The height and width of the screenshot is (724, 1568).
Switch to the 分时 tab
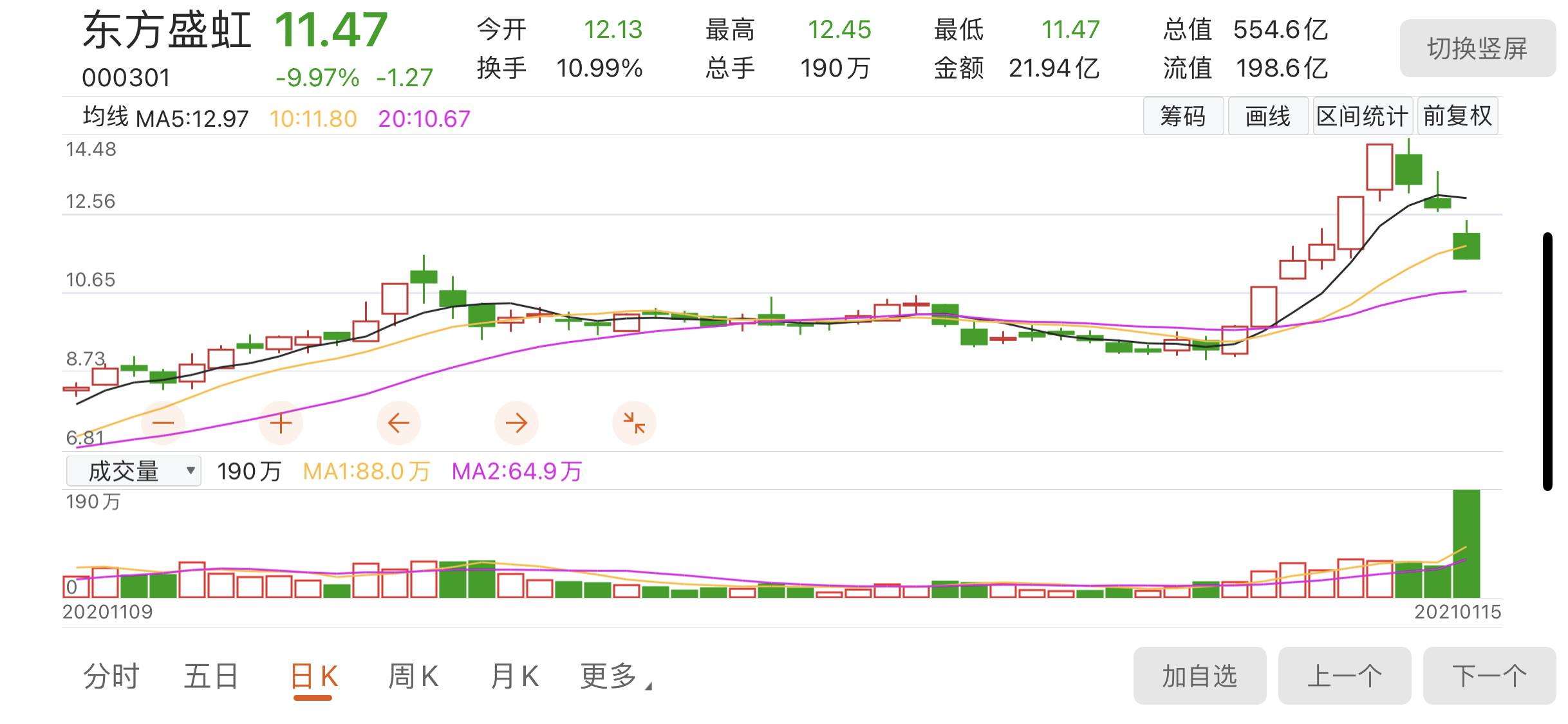[111, 676]
